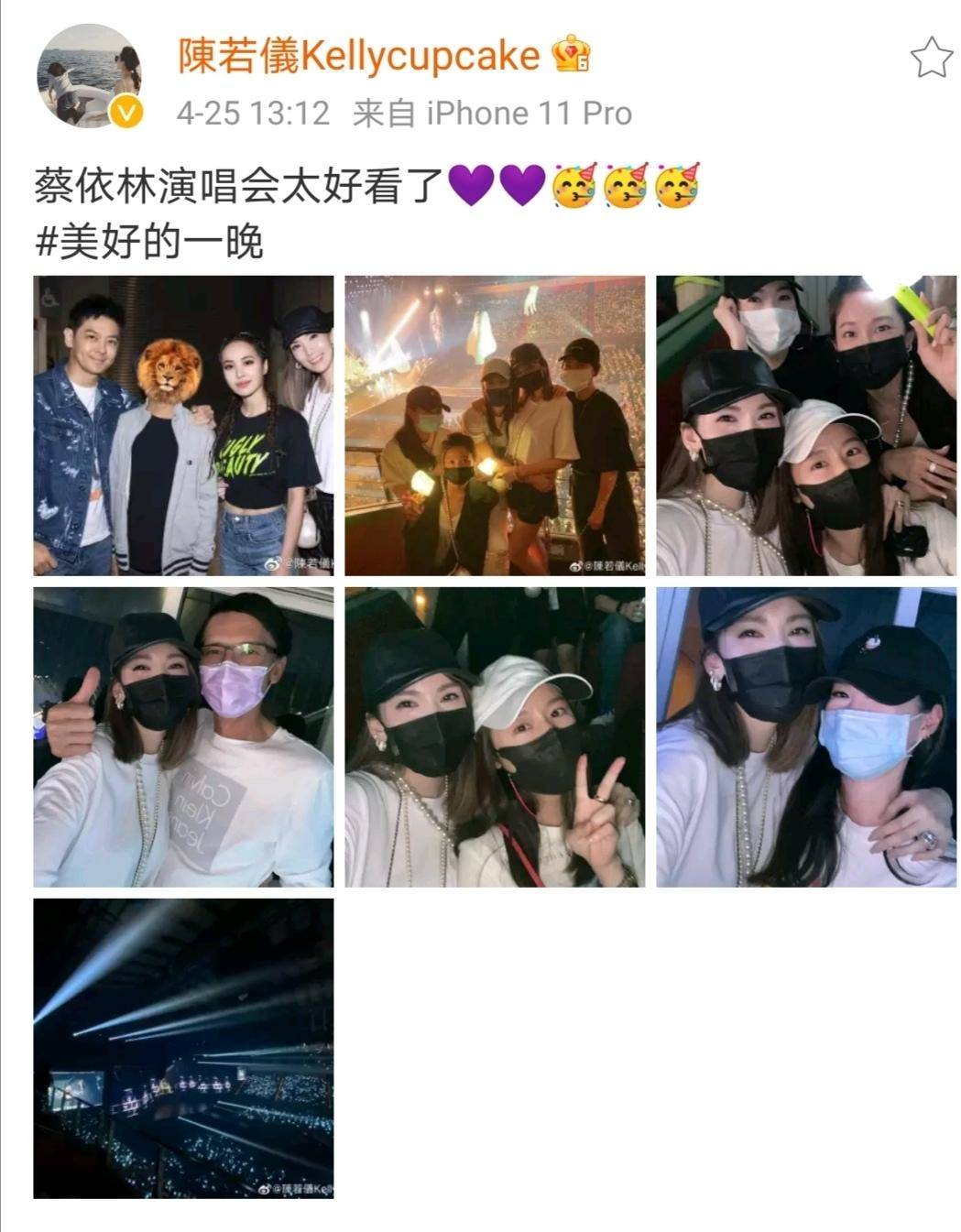Open the selfie of four masked women
The height and width of the screenshot is (1232, 961).
point(806,425)
